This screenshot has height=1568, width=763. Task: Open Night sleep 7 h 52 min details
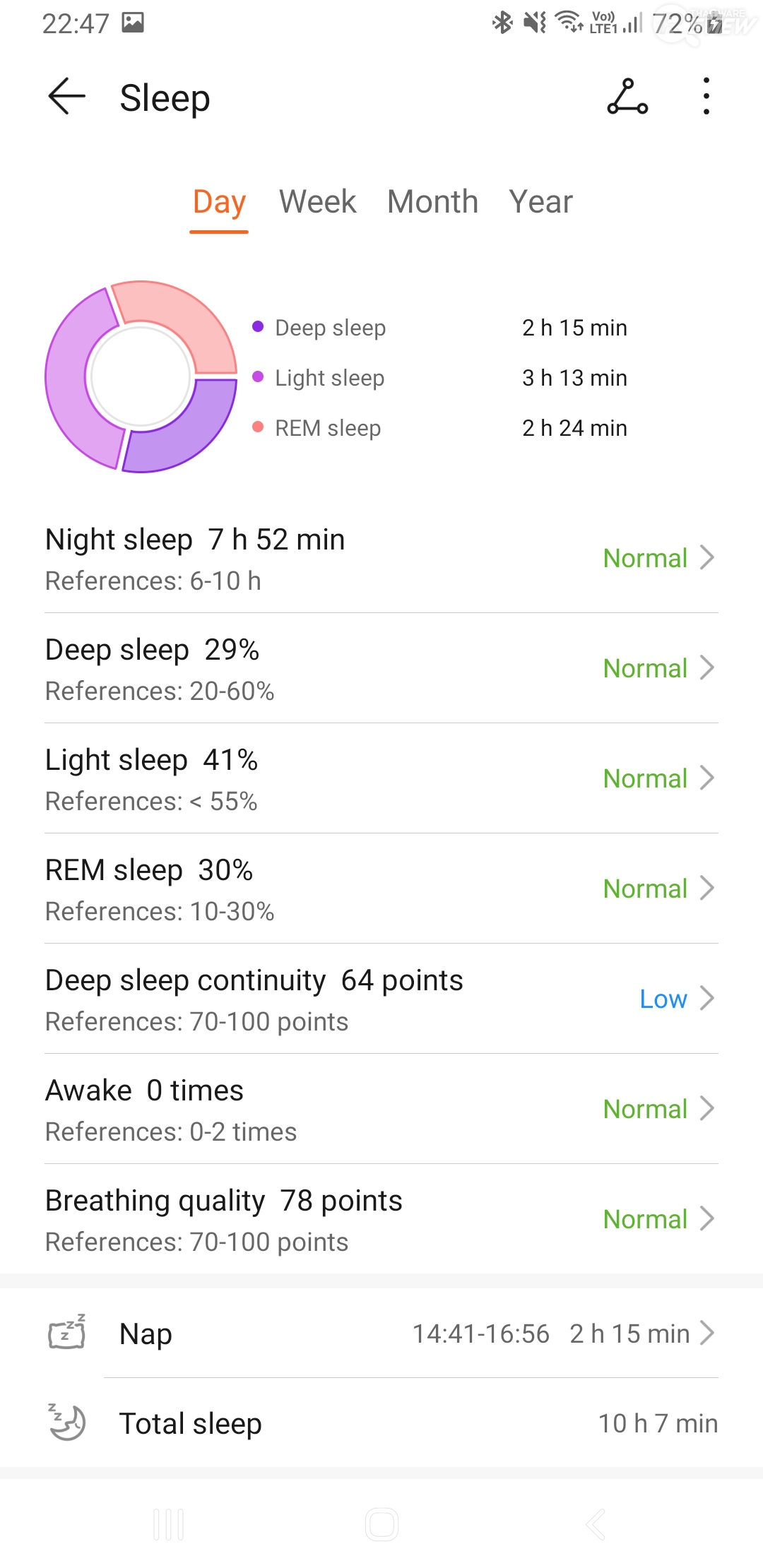pyautogui.click(x=381, y=558)
